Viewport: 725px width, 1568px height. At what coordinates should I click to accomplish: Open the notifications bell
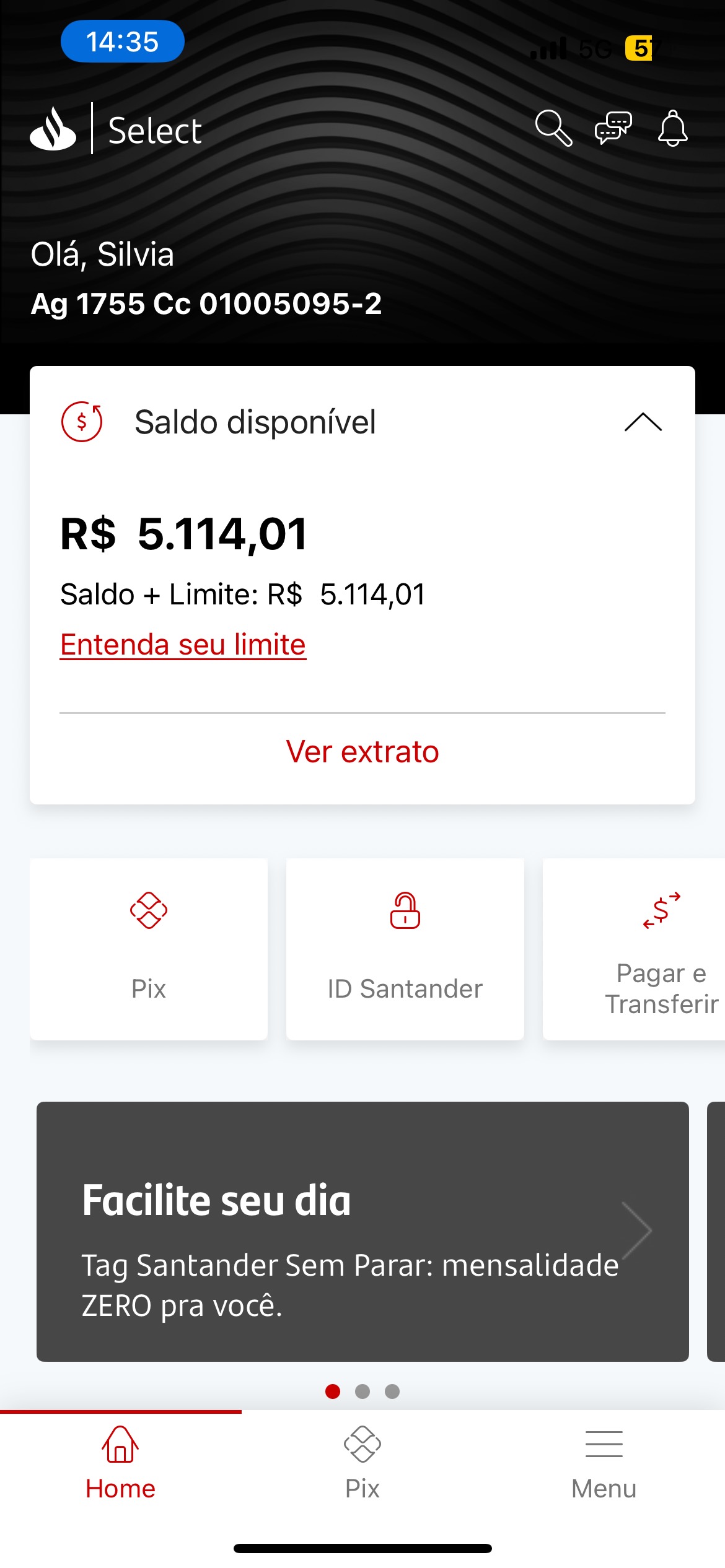click(x=672, y=128)
